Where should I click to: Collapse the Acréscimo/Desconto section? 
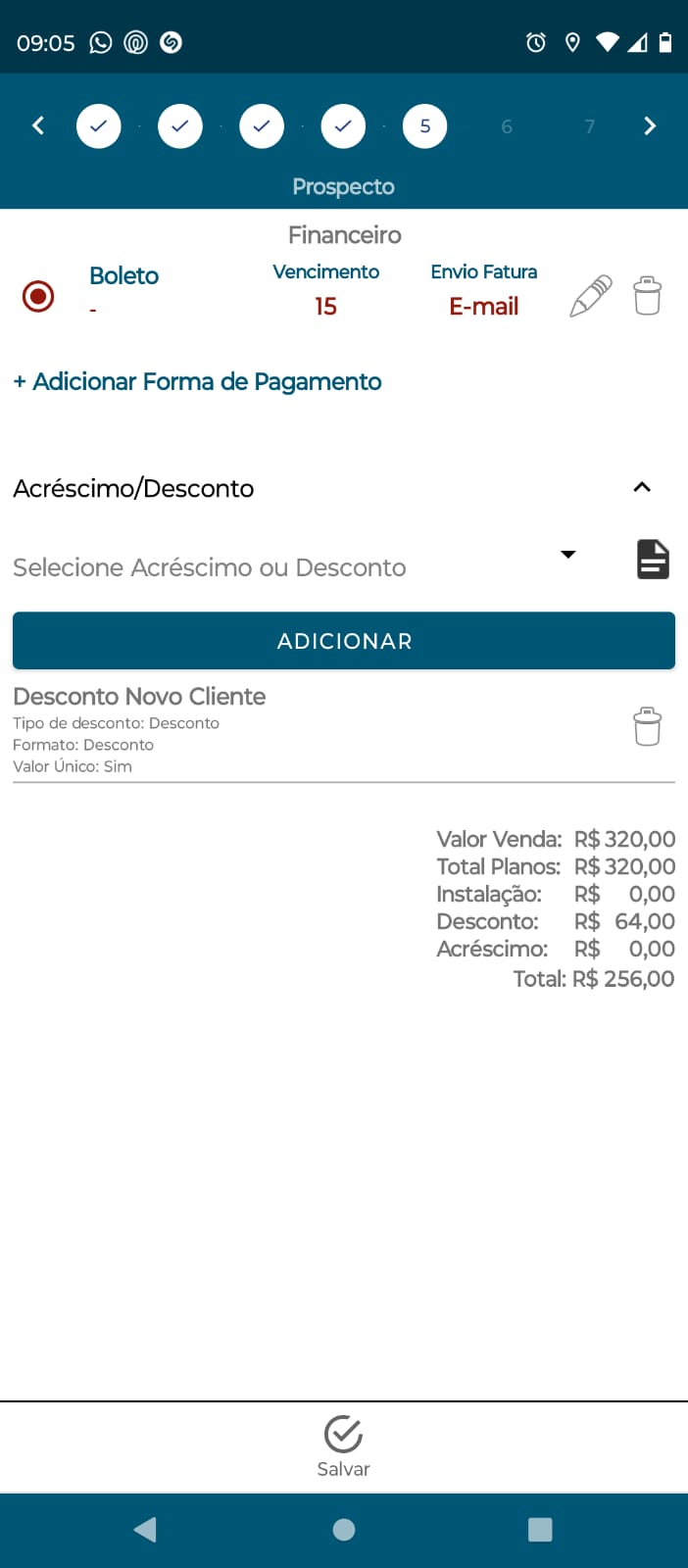[x=642, y=487]
